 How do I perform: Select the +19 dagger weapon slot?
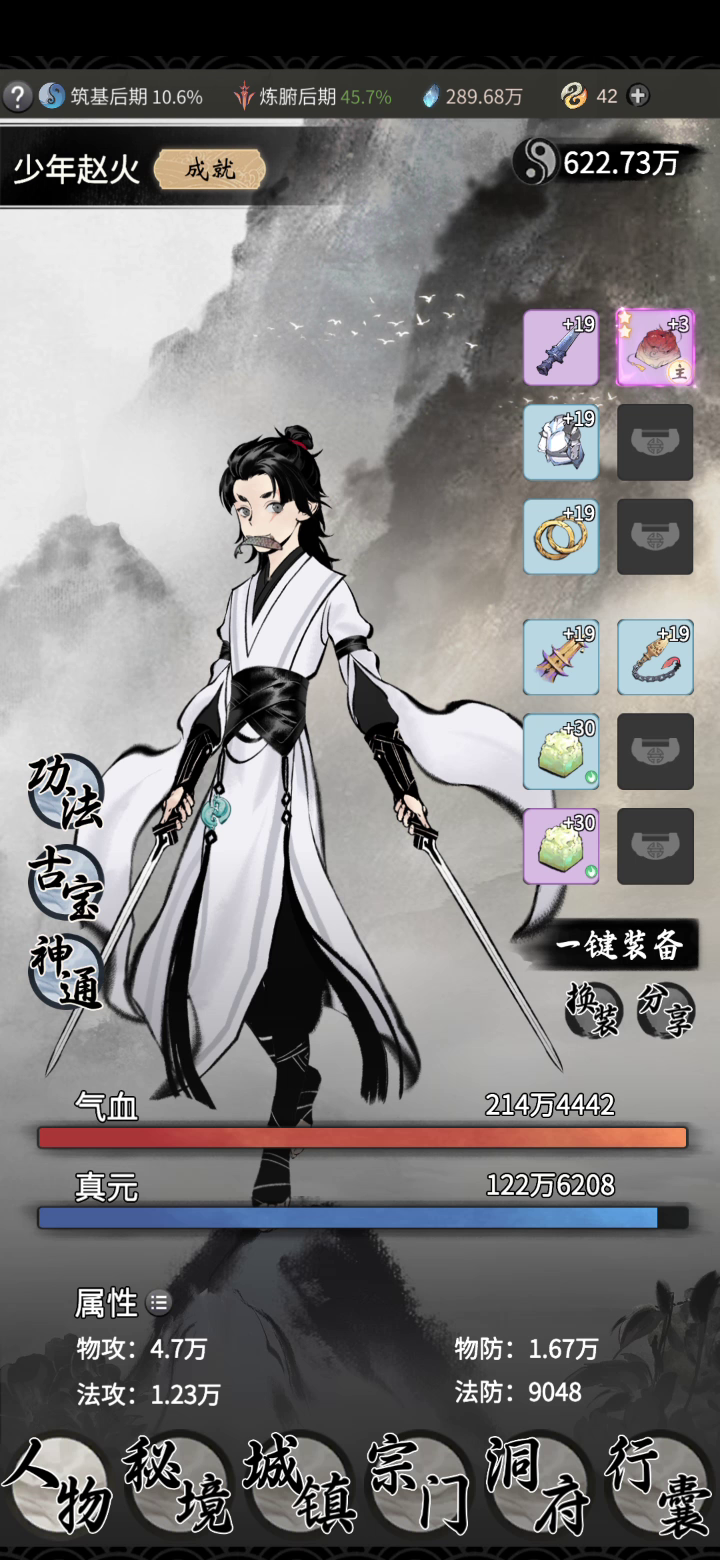tap(561, 347)
